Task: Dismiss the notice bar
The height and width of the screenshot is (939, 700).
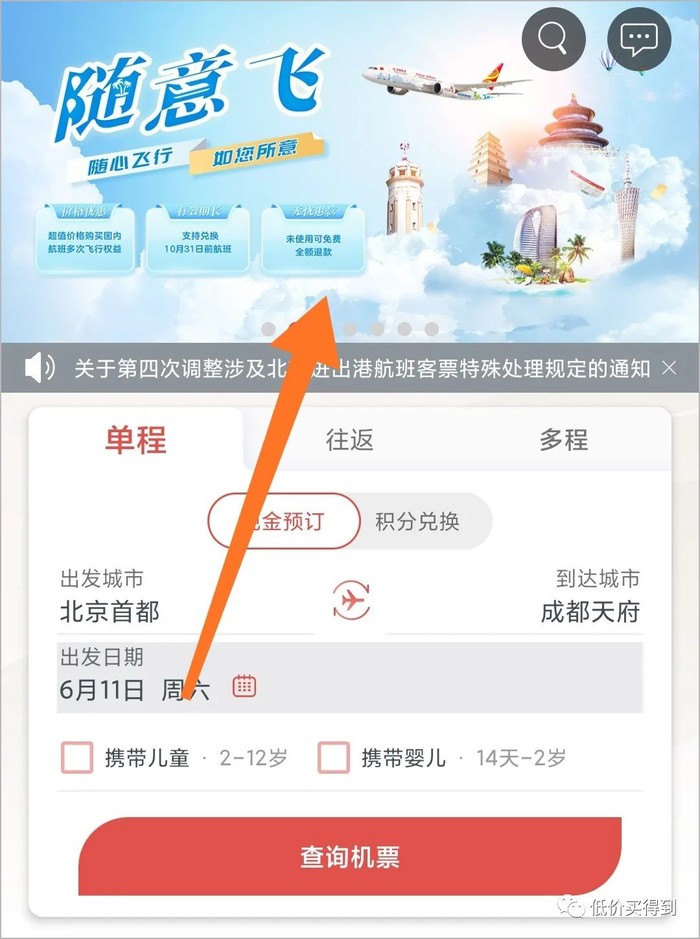Action: point(670,368)
